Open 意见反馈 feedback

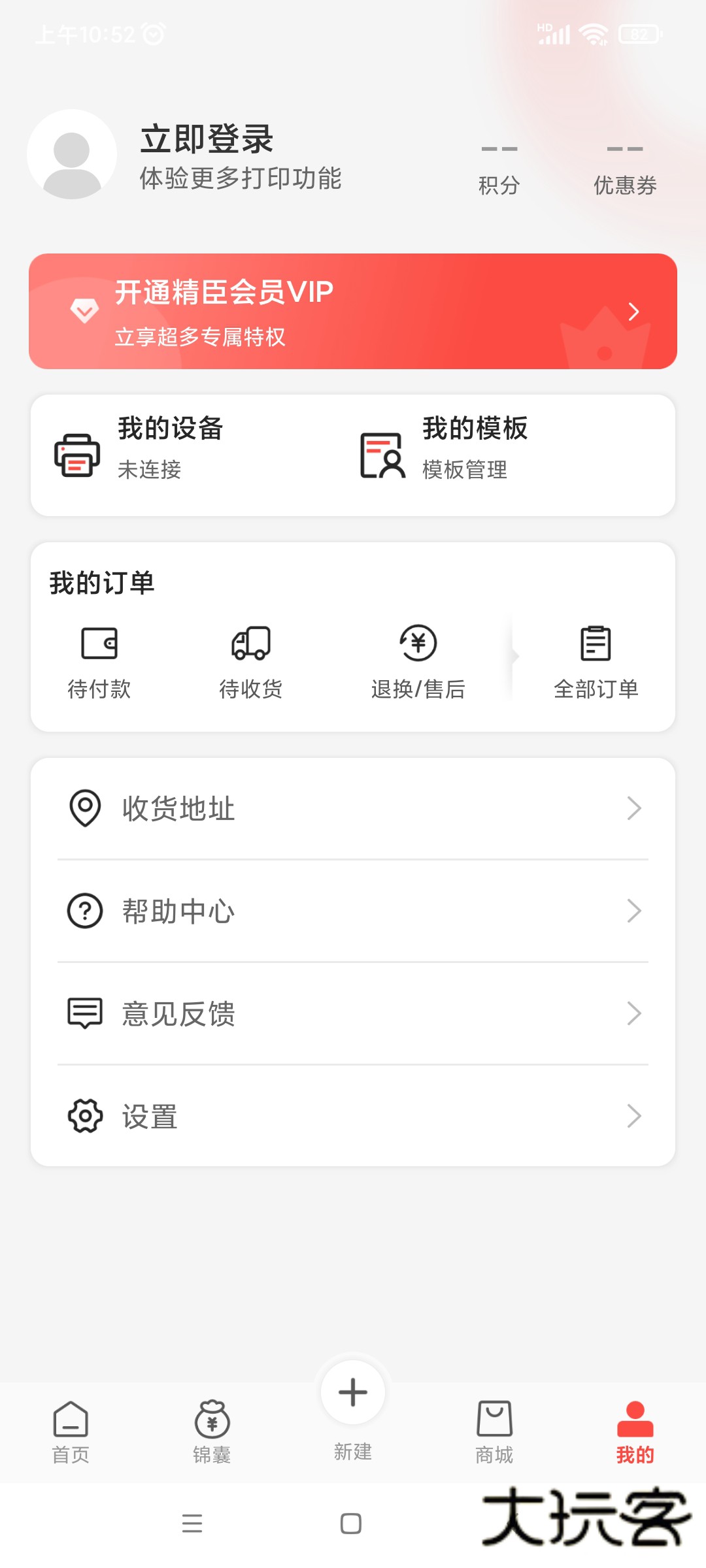click(353, 1014)
